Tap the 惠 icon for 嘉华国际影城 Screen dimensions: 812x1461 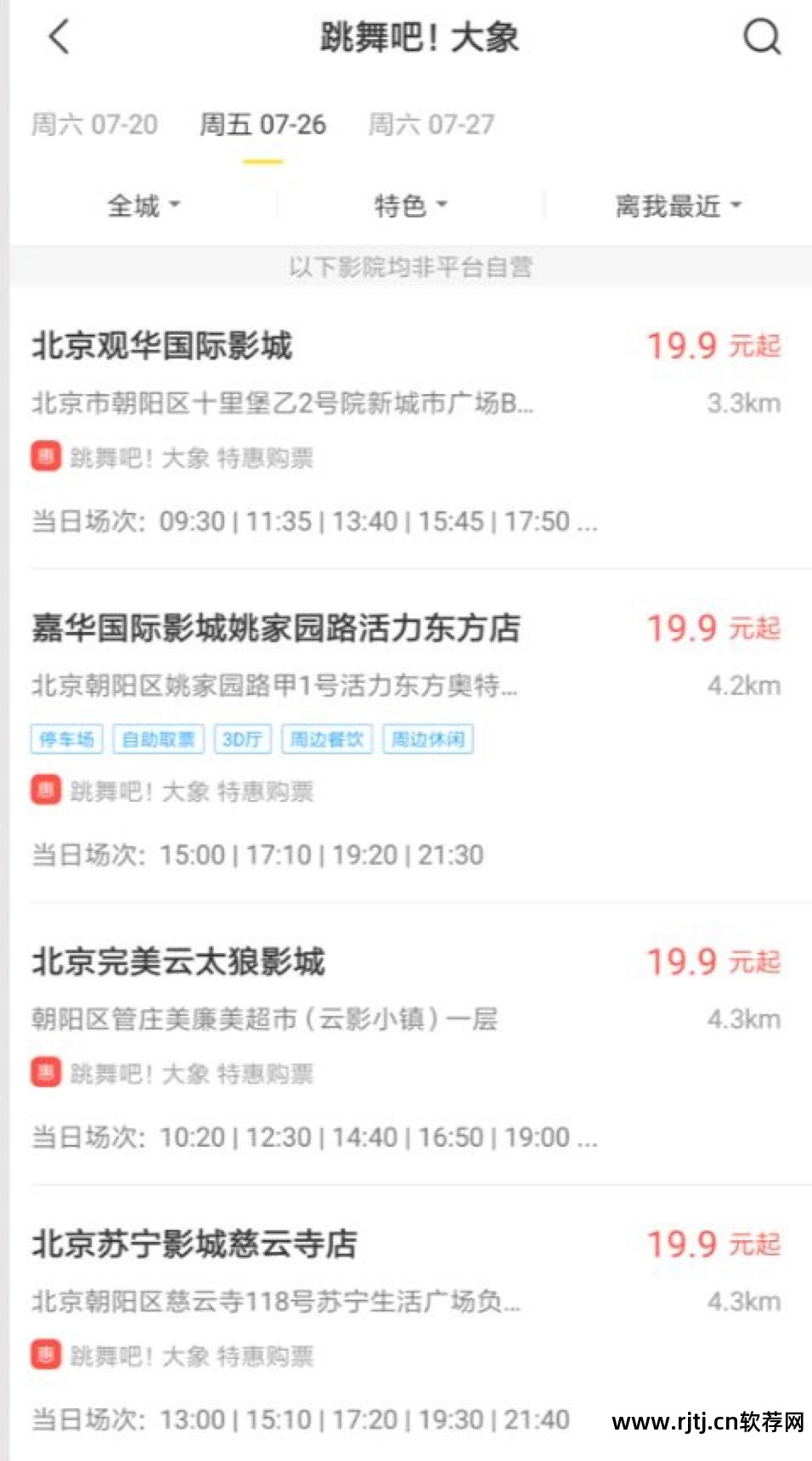pyautogui.click(x=47, y=791)
